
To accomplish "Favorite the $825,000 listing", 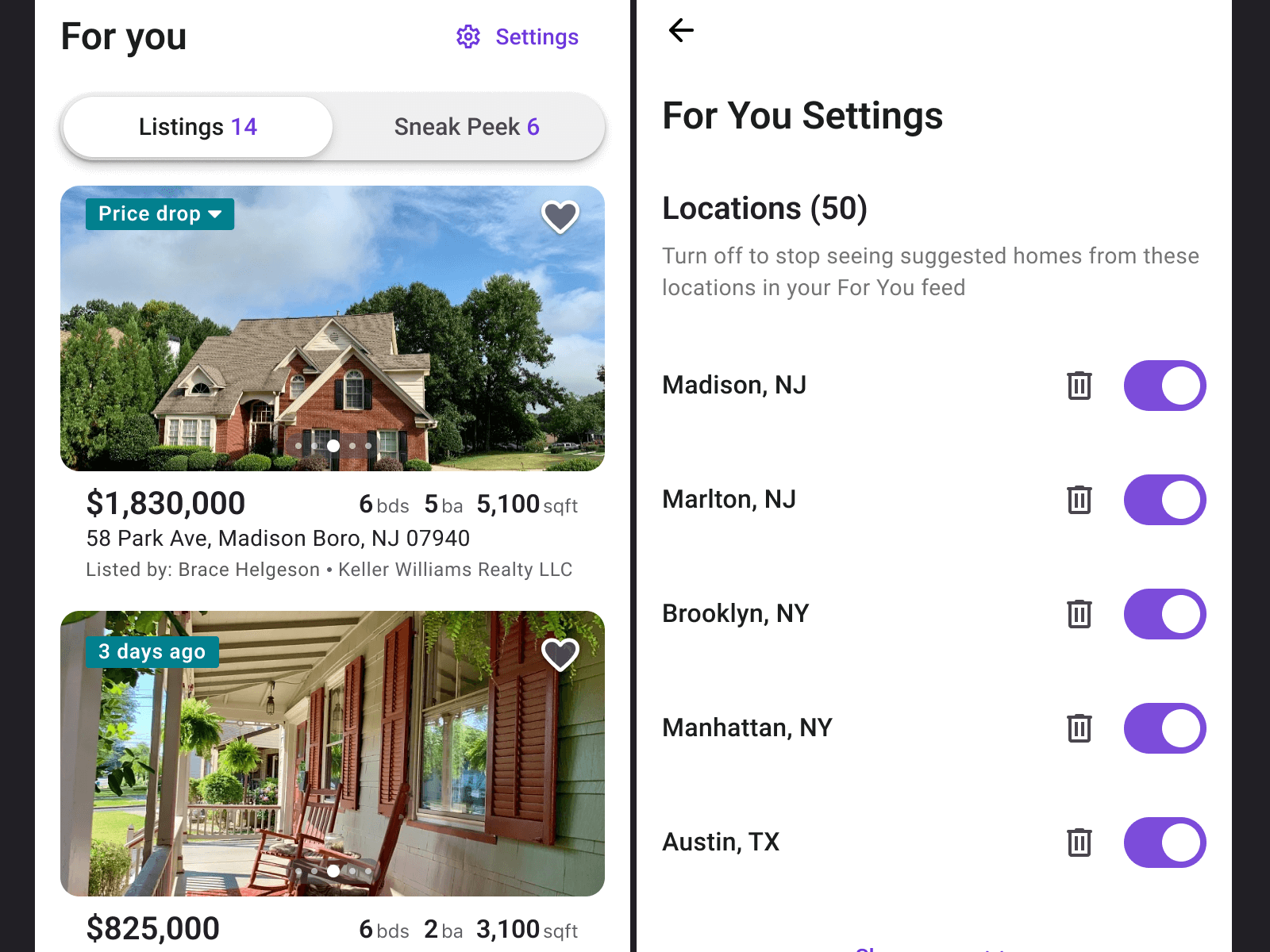I will click(560, 654).
